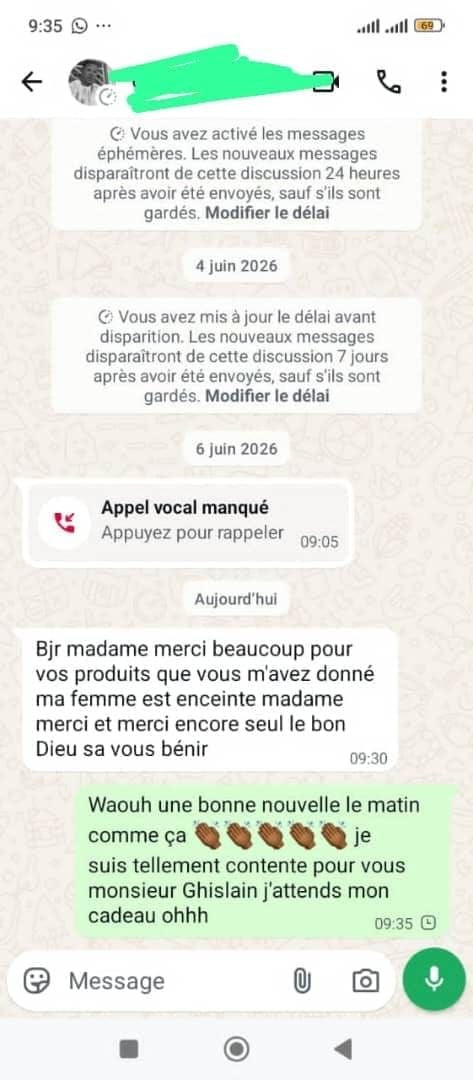Start a voice call
473x1080 pixels.
tap(388, 82)
